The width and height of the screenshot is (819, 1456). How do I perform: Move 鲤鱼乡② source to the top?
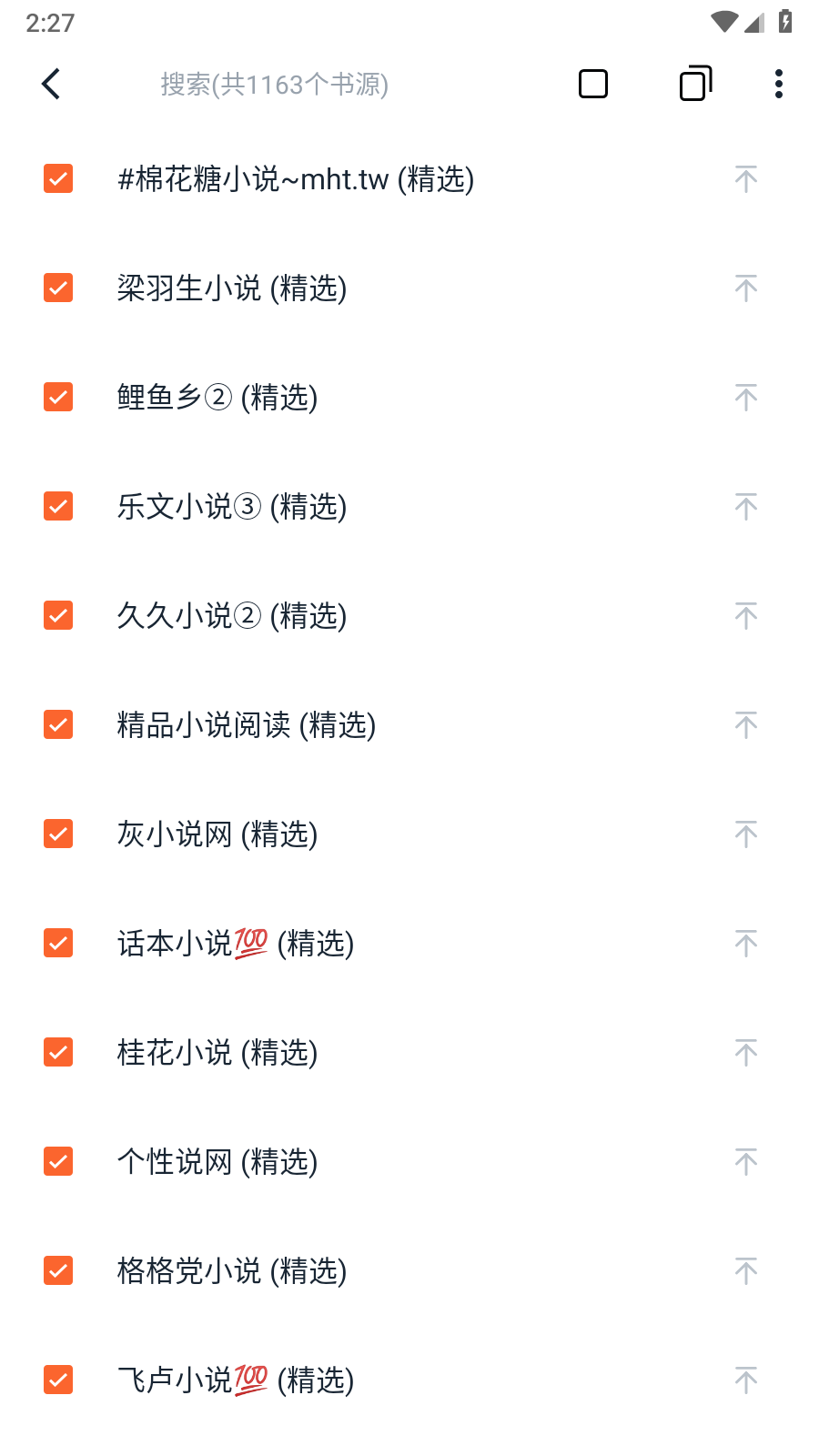point(744,397)
